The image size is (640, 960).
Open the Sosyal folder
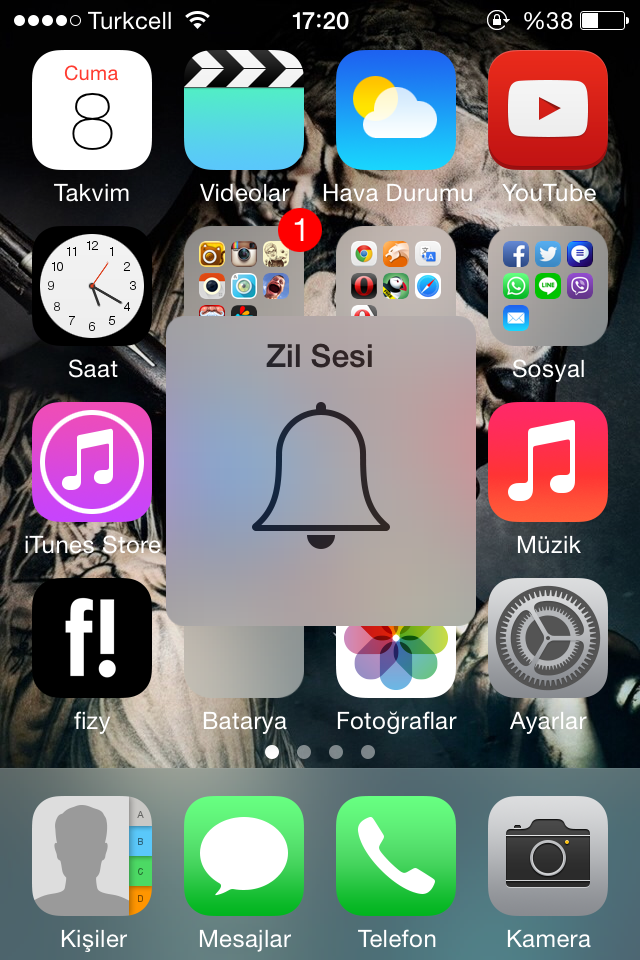[548, 286]
